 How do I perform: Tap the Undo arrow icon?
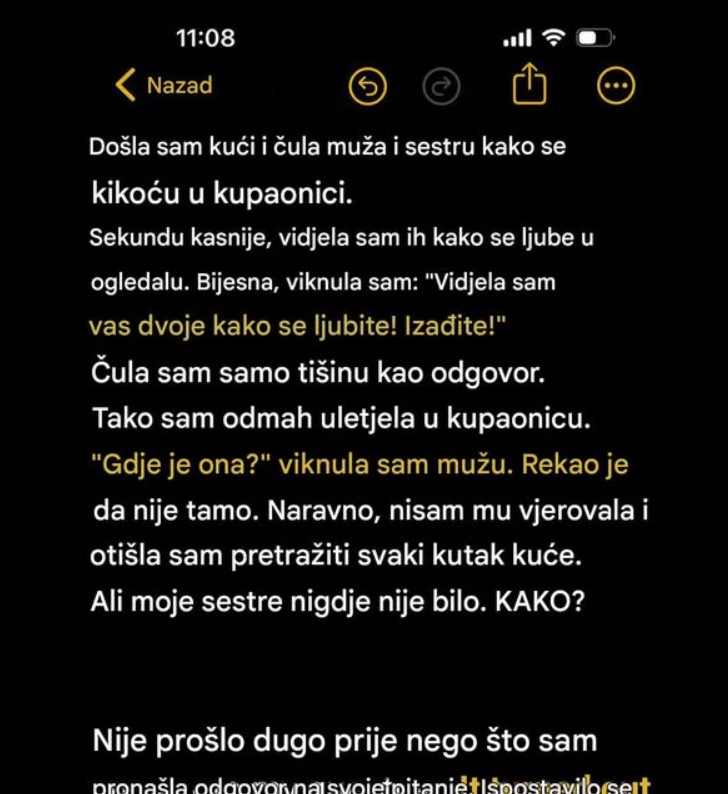pos(369,86)
